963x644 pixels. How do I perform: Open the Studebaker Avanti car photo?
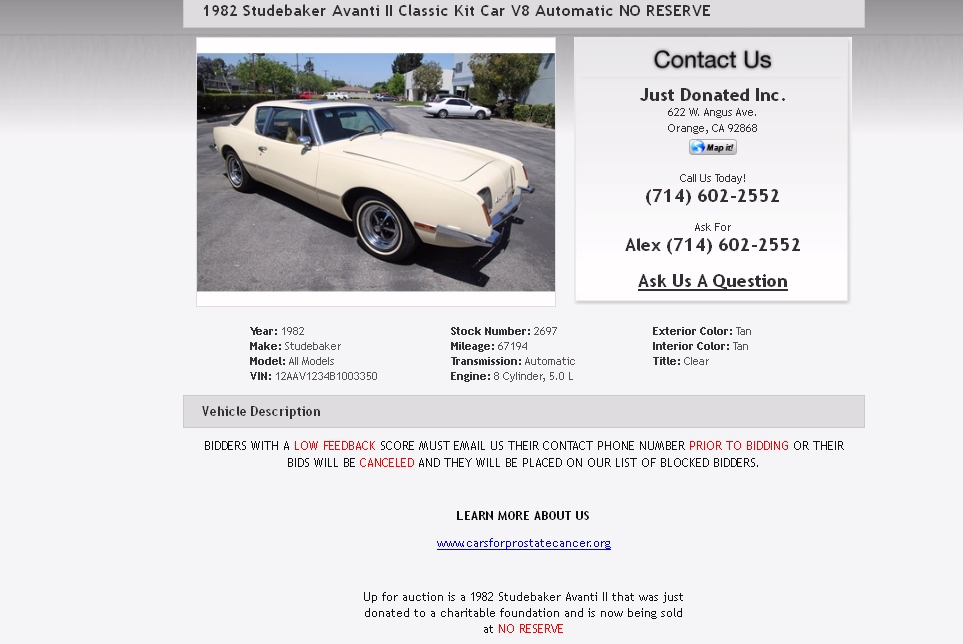tap(376, 171)
